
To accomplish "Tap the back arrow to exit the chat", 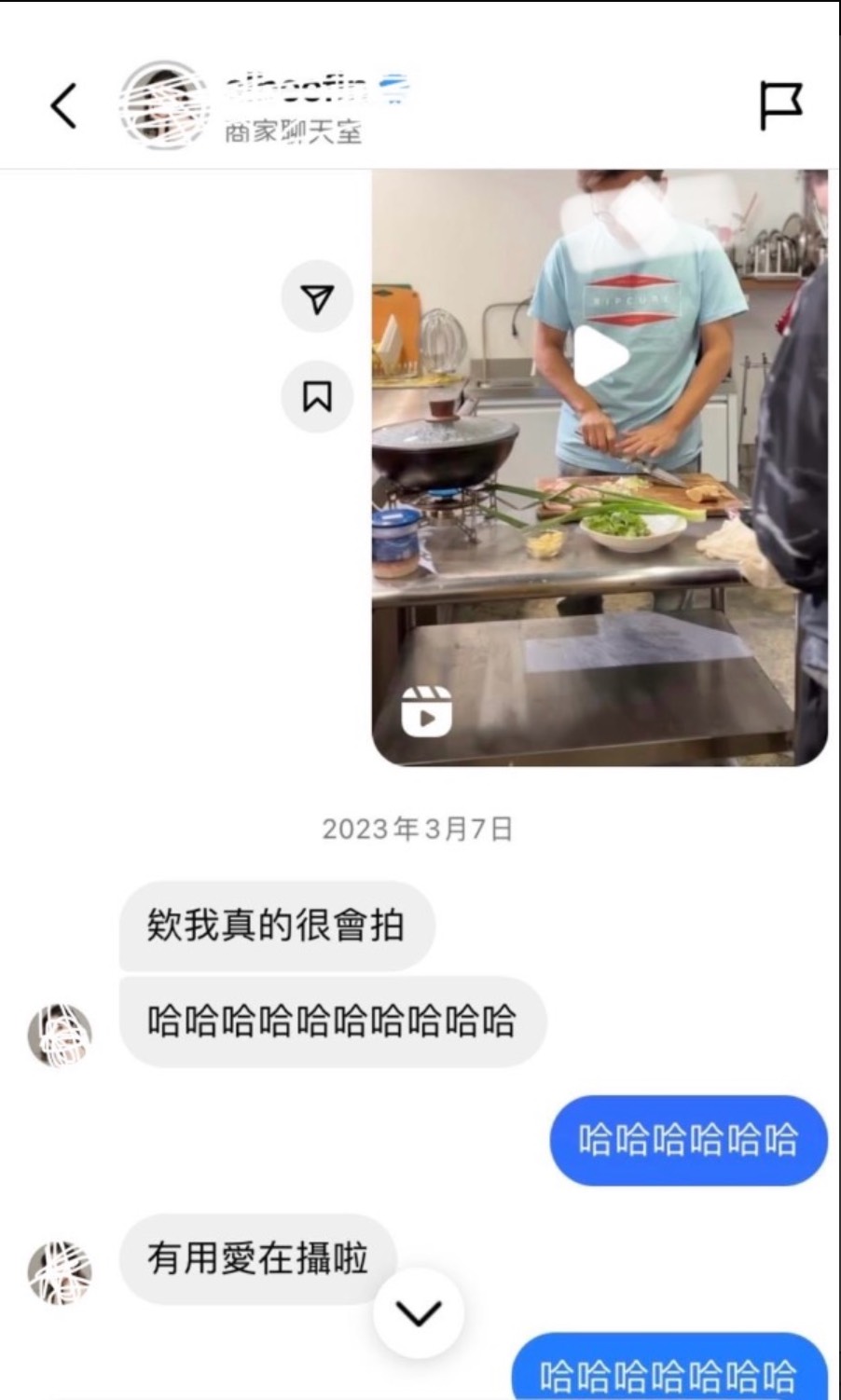I will click(x=62, y=105).
